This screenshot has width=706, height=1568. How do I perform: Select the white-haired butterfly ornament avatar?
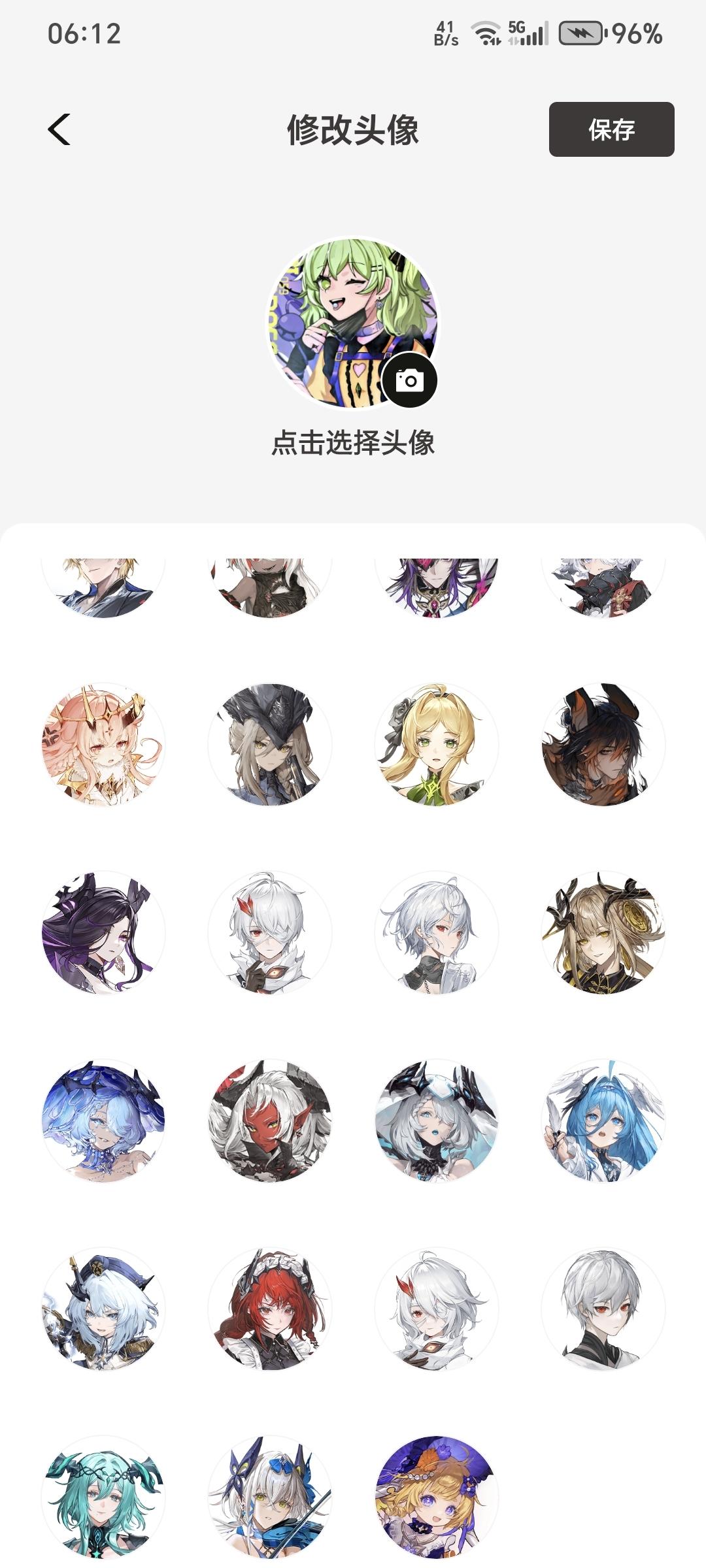click(x=270, y=1496)
